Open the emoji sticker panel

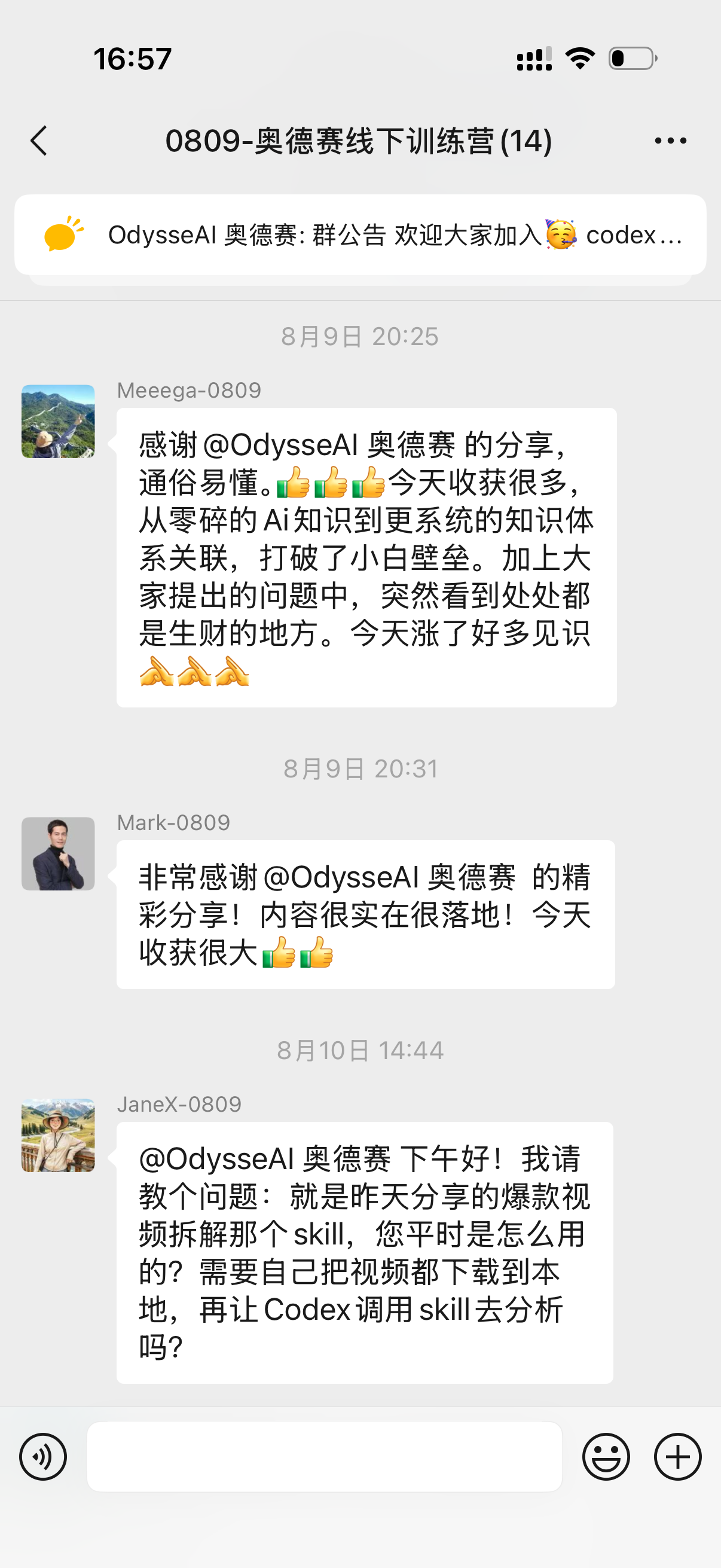pyautogui.click(x=606, y=1457)
